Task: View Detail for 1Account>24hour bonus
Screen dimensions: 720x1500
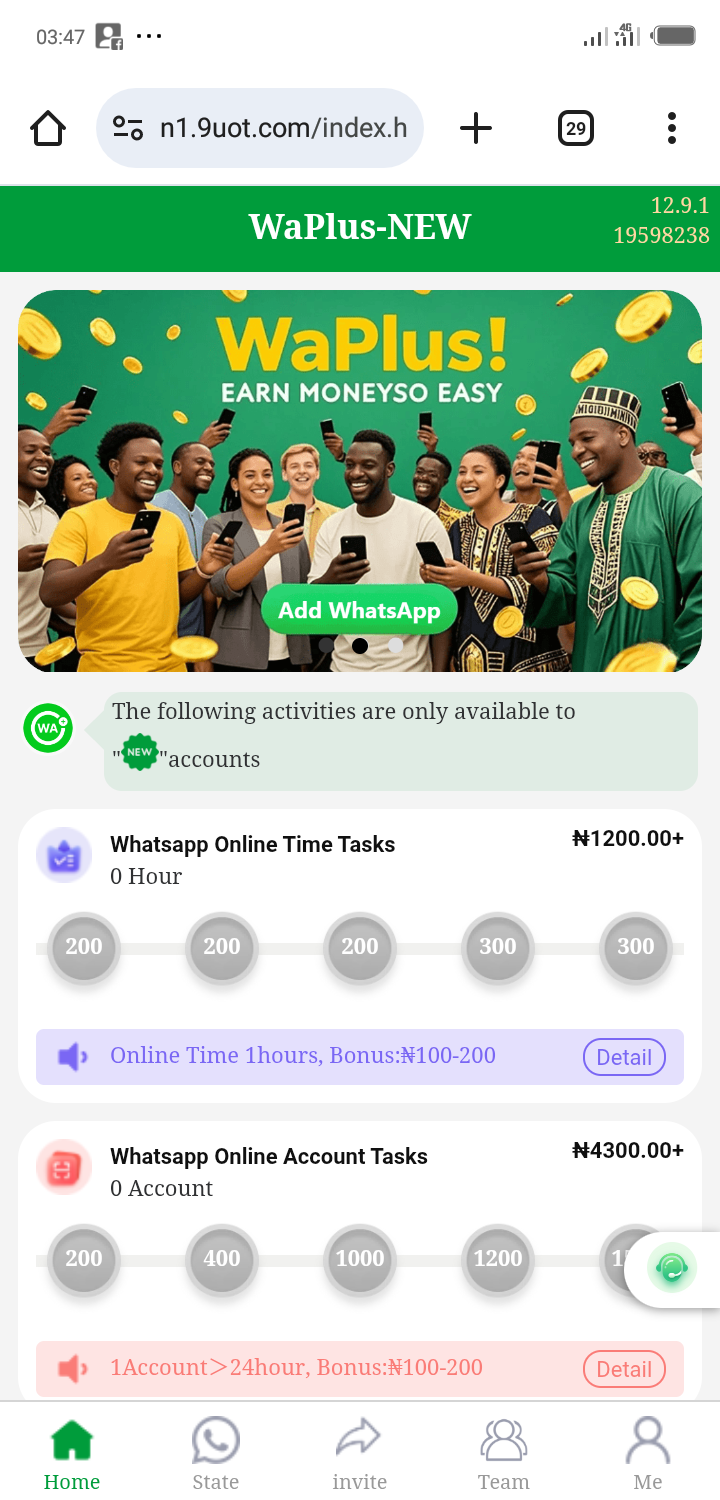Action: click(x=624, y=1369)
